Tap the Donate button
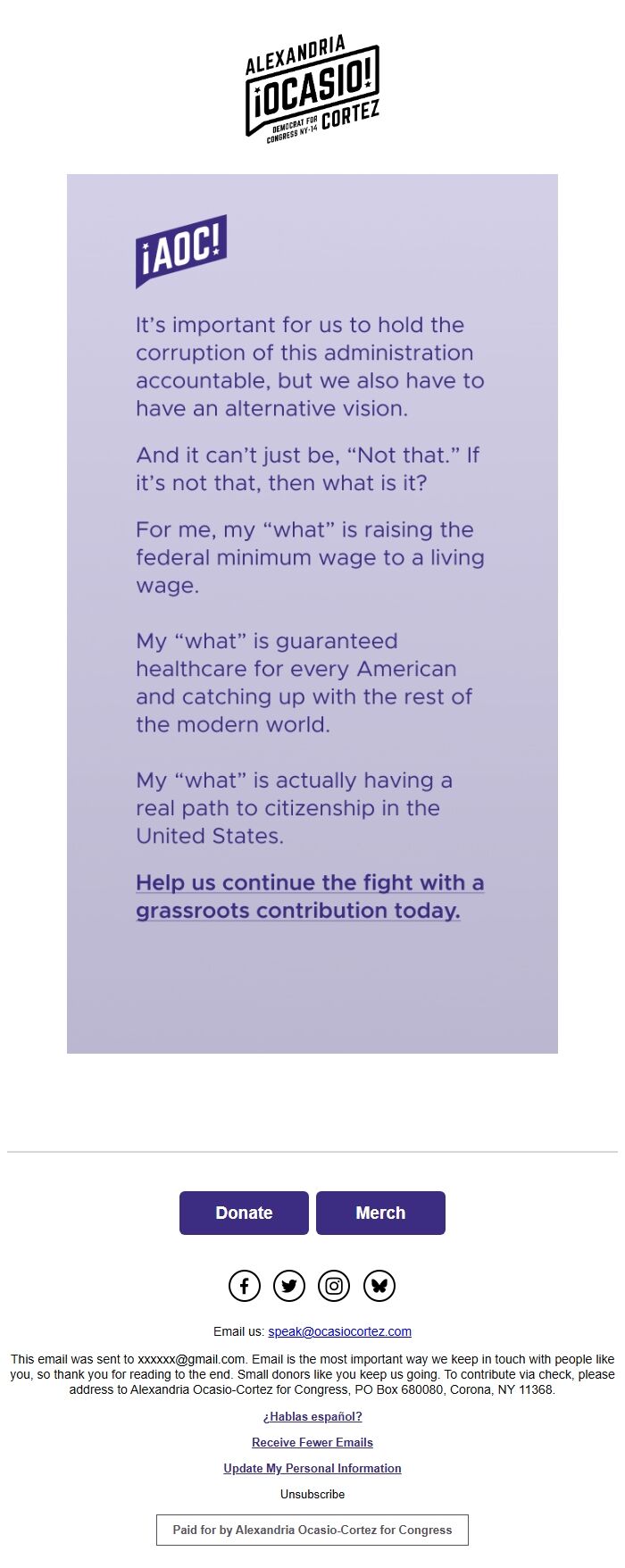The image size is (625, 1568). point(244,1213)
